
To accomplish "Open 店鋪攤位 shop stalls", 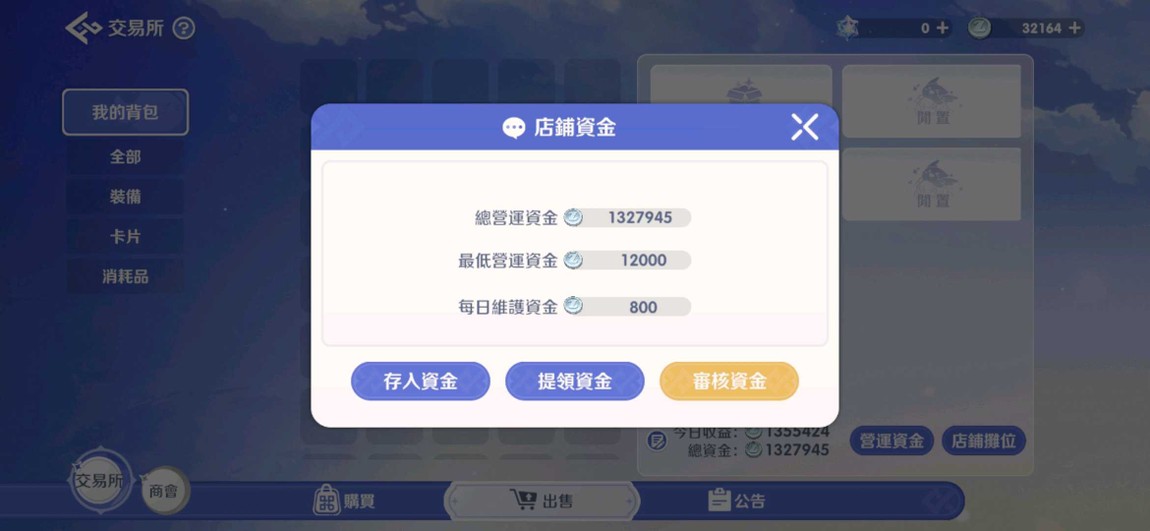I will [x=983, y=441].
